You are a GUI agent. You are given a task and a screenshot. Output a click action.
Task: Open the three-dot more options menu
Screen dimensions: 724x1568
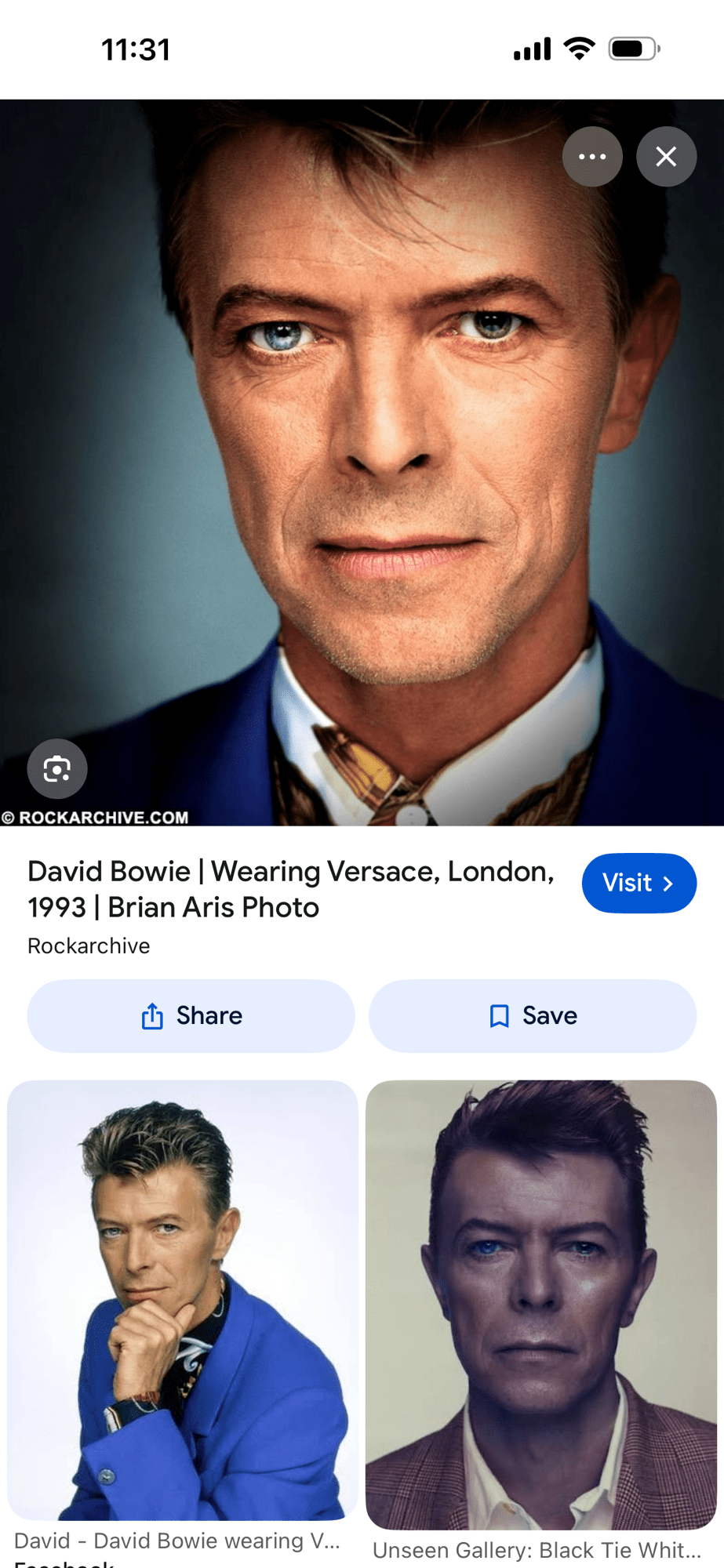592,157
